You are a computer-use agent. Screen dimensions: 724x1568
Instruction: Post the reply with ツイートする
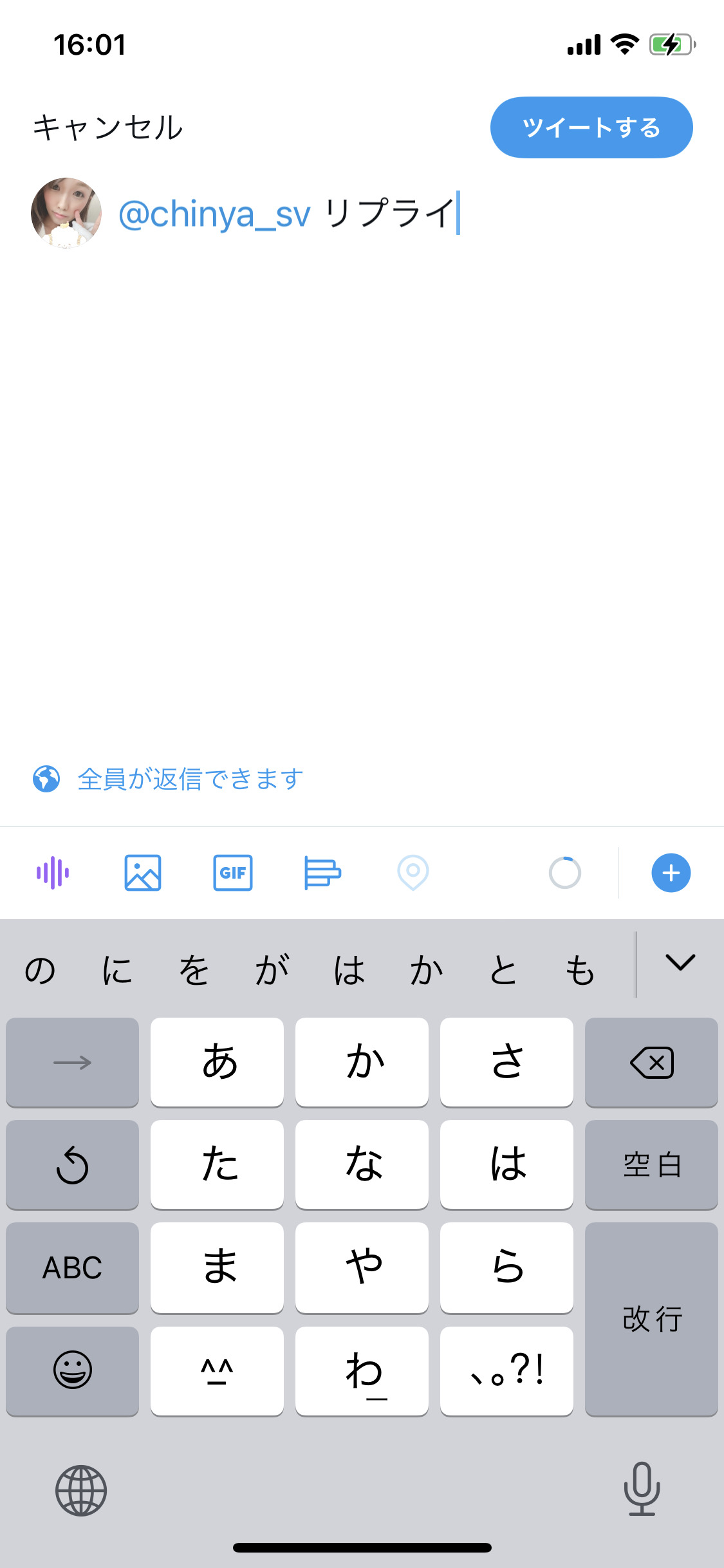click(x=591, y=127)
